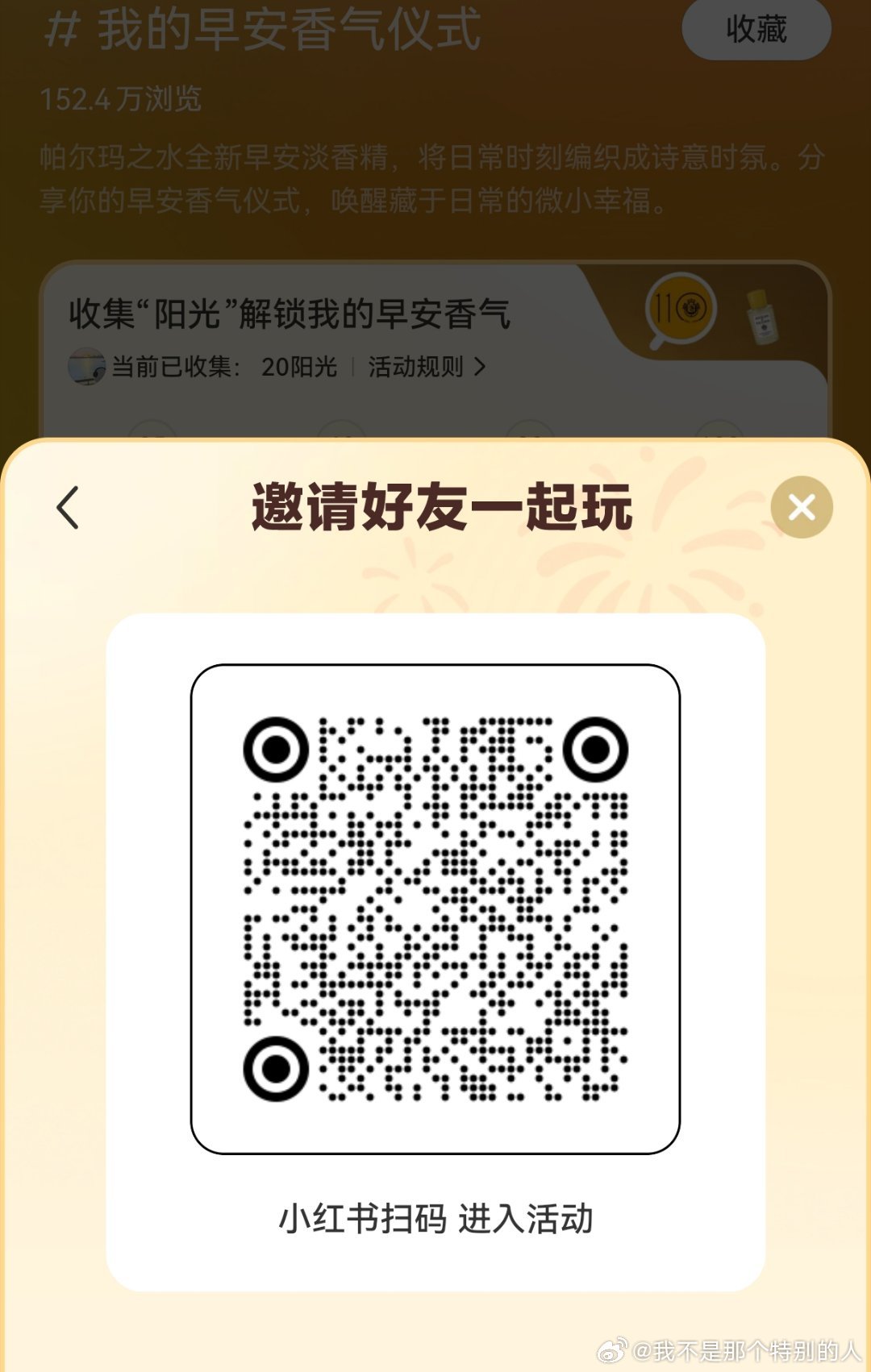Go back using the sheet's back arrow
Image resolution: width=871 pixels, height=1372 pixels.
pyautogui.click(x=68, y=508)
